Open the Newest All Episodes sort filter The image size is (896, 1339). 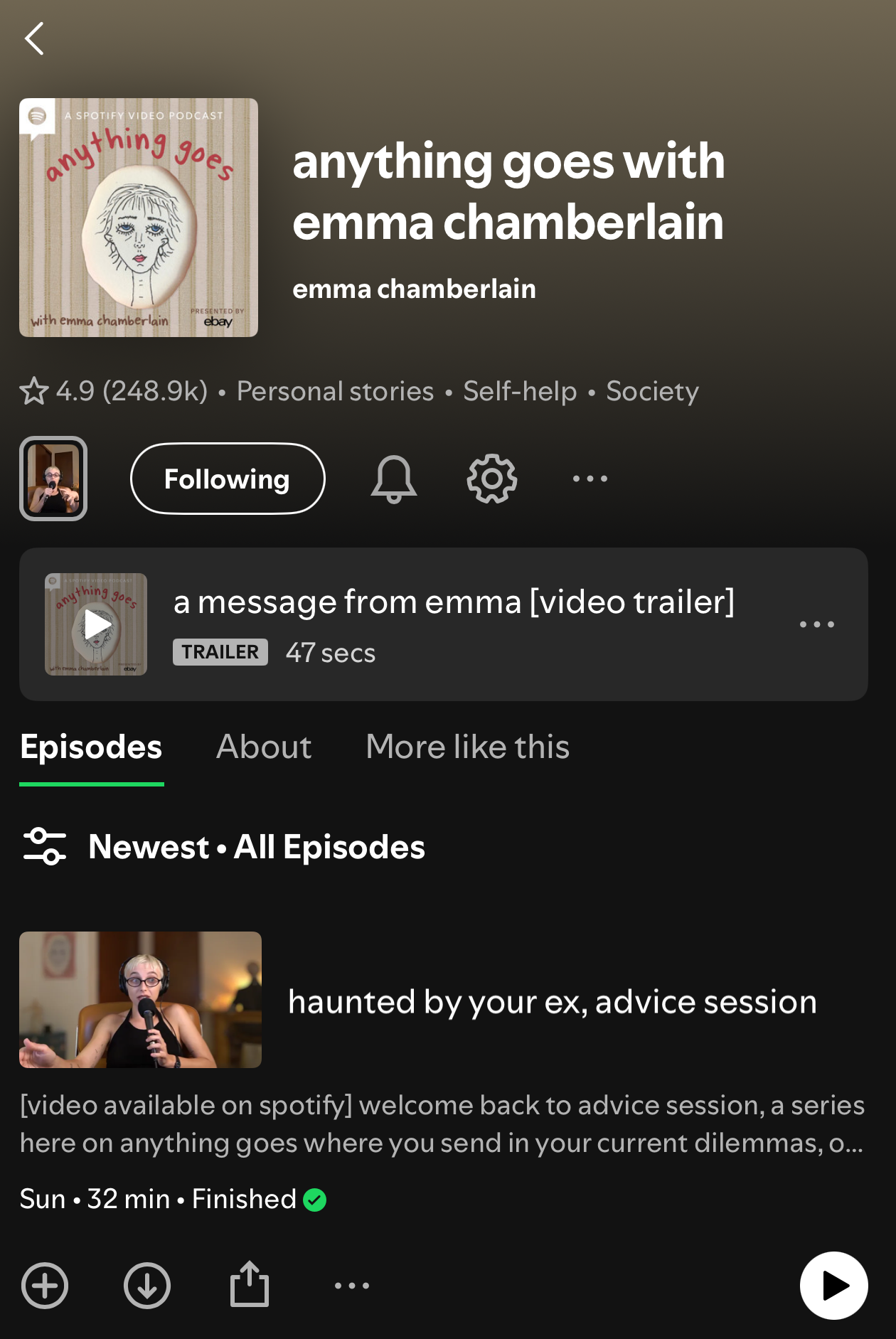coord(223,847)
